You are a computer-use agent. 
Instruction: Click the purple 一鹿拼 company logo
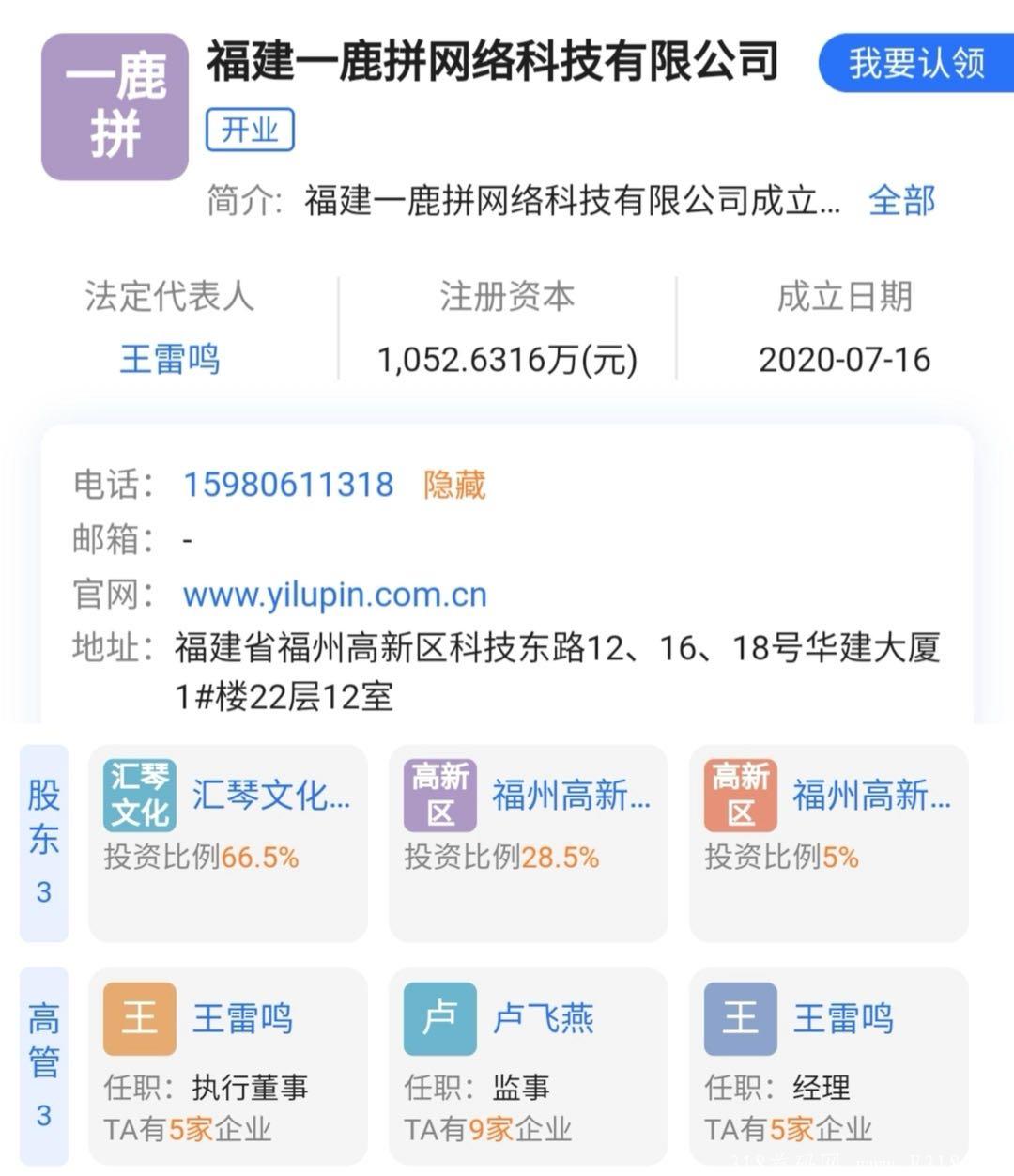113,103
